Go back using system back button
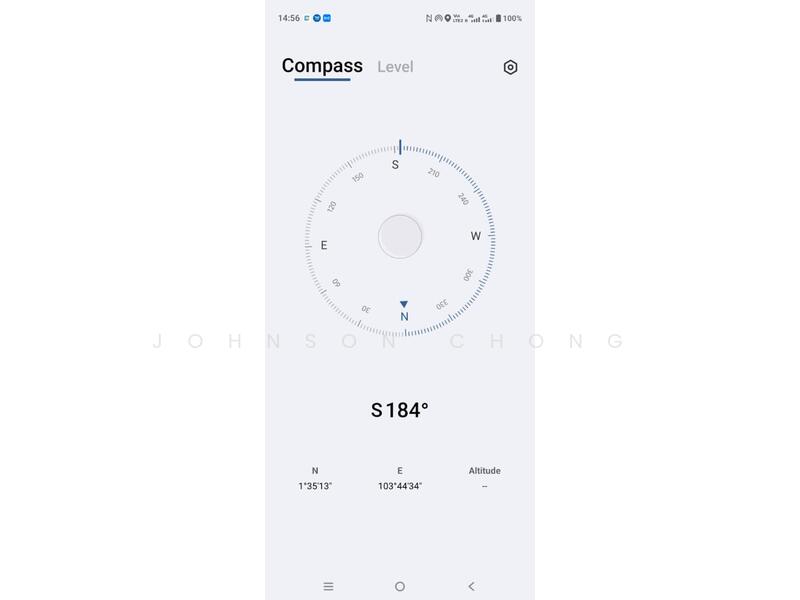Viewport: 800px width, 600px height. (x=471, y=586)
